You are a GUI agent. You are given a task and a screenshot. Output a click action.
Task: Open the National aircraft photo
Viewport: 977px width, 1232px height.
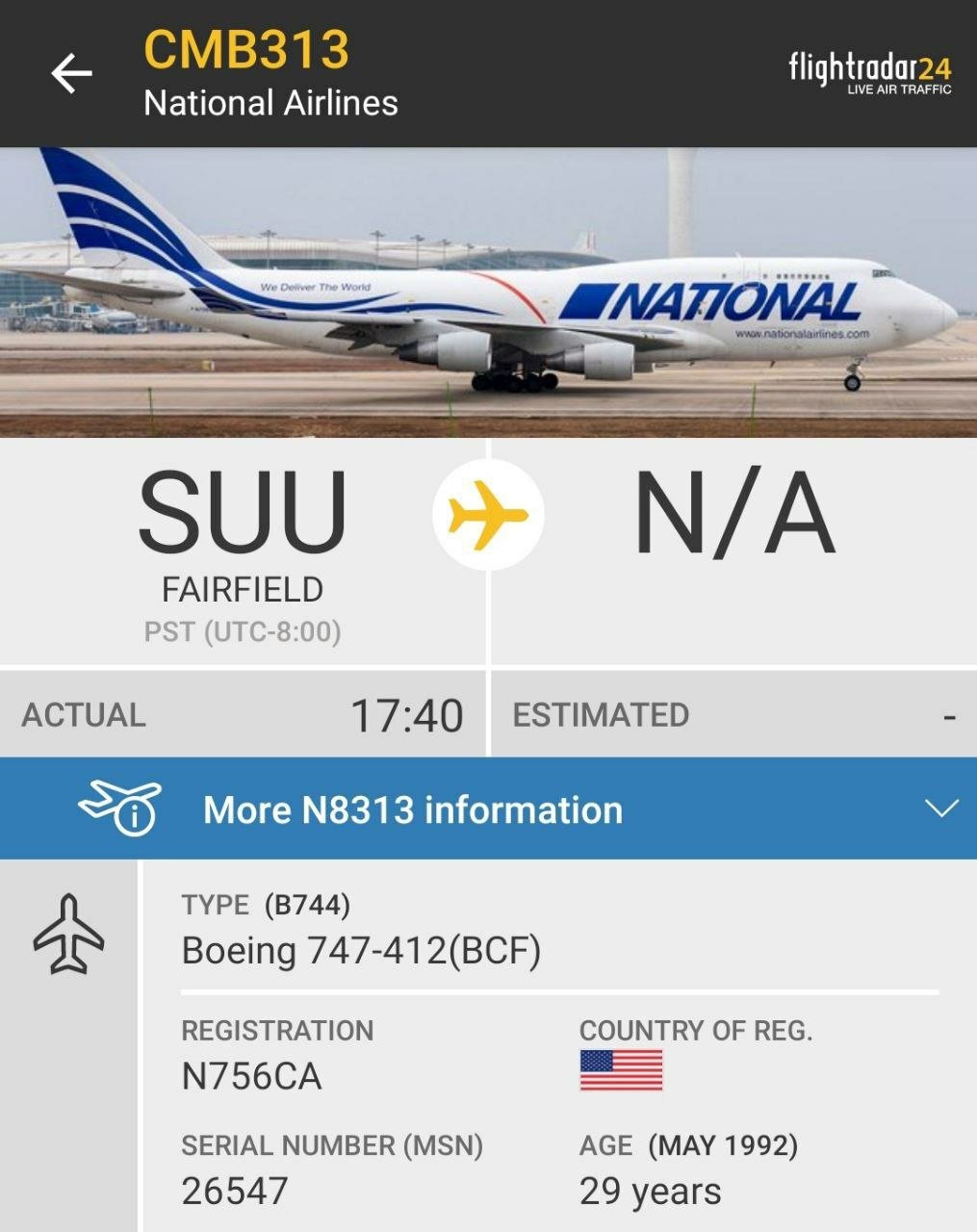click(488, 293)
